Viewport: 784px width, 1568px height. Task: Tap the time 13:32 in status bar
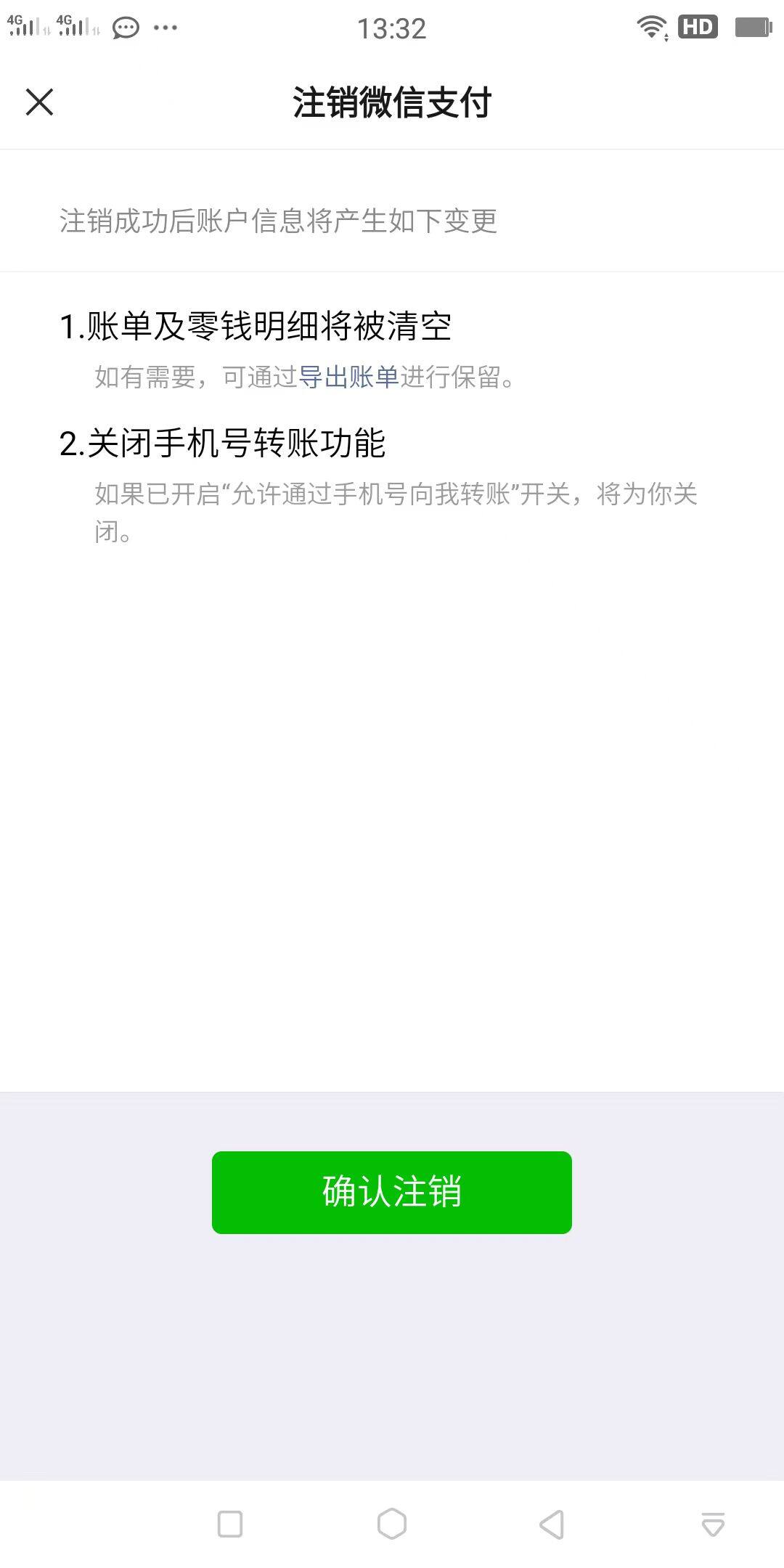pos(392,28)
